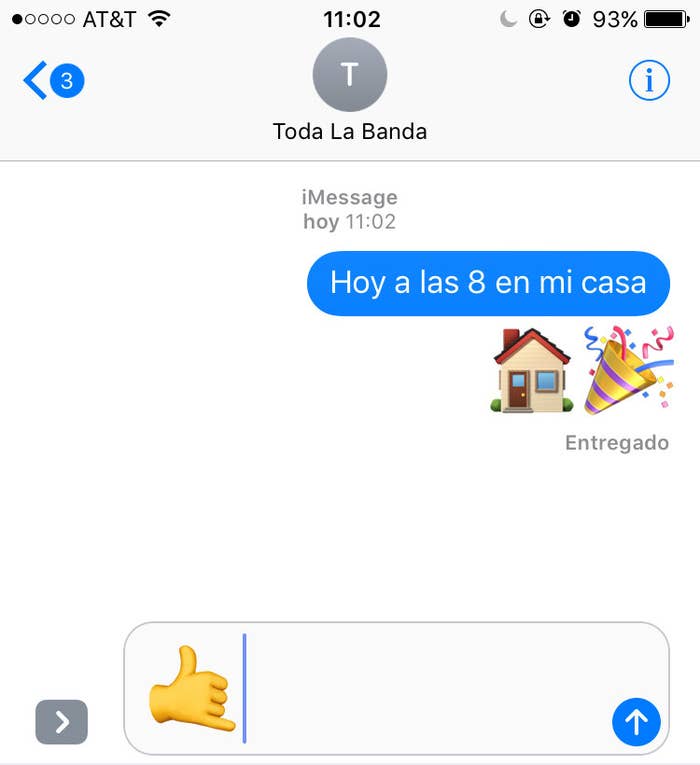The width and height of the screenshot is (700, 765).
Task: Open Toda La Banda group avatar
Action: click(349, 75)
